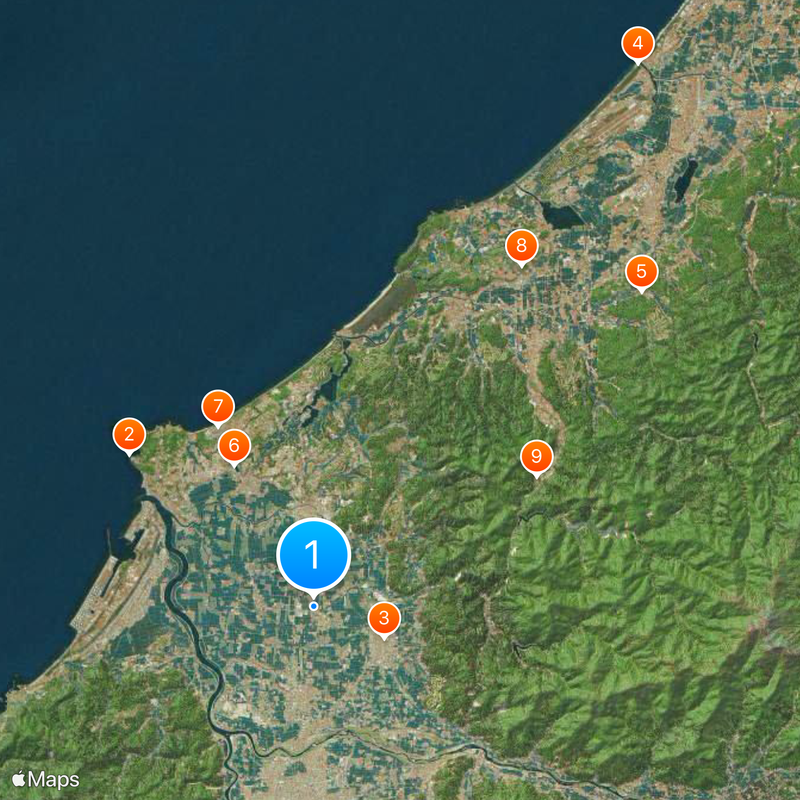Tap marker number 9 in the mountains
This screenshot has width=800, height=800.
tap(537, 457)
